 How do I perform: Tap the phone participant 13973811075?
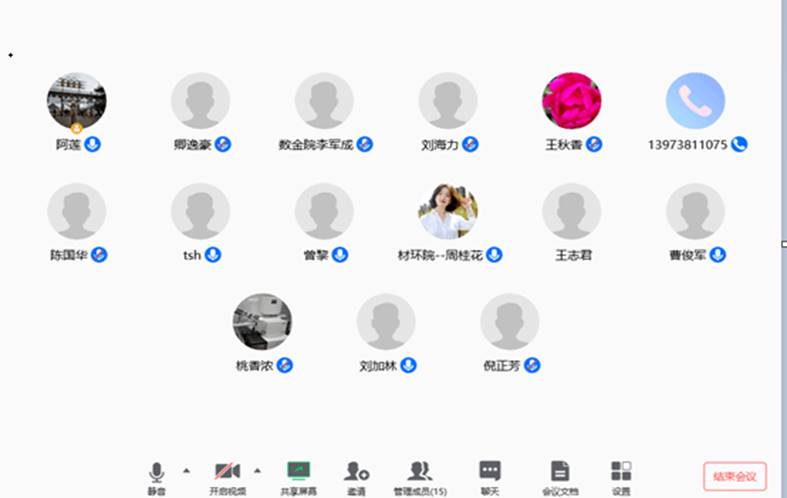pyautogui.click(x=695, y=101)
